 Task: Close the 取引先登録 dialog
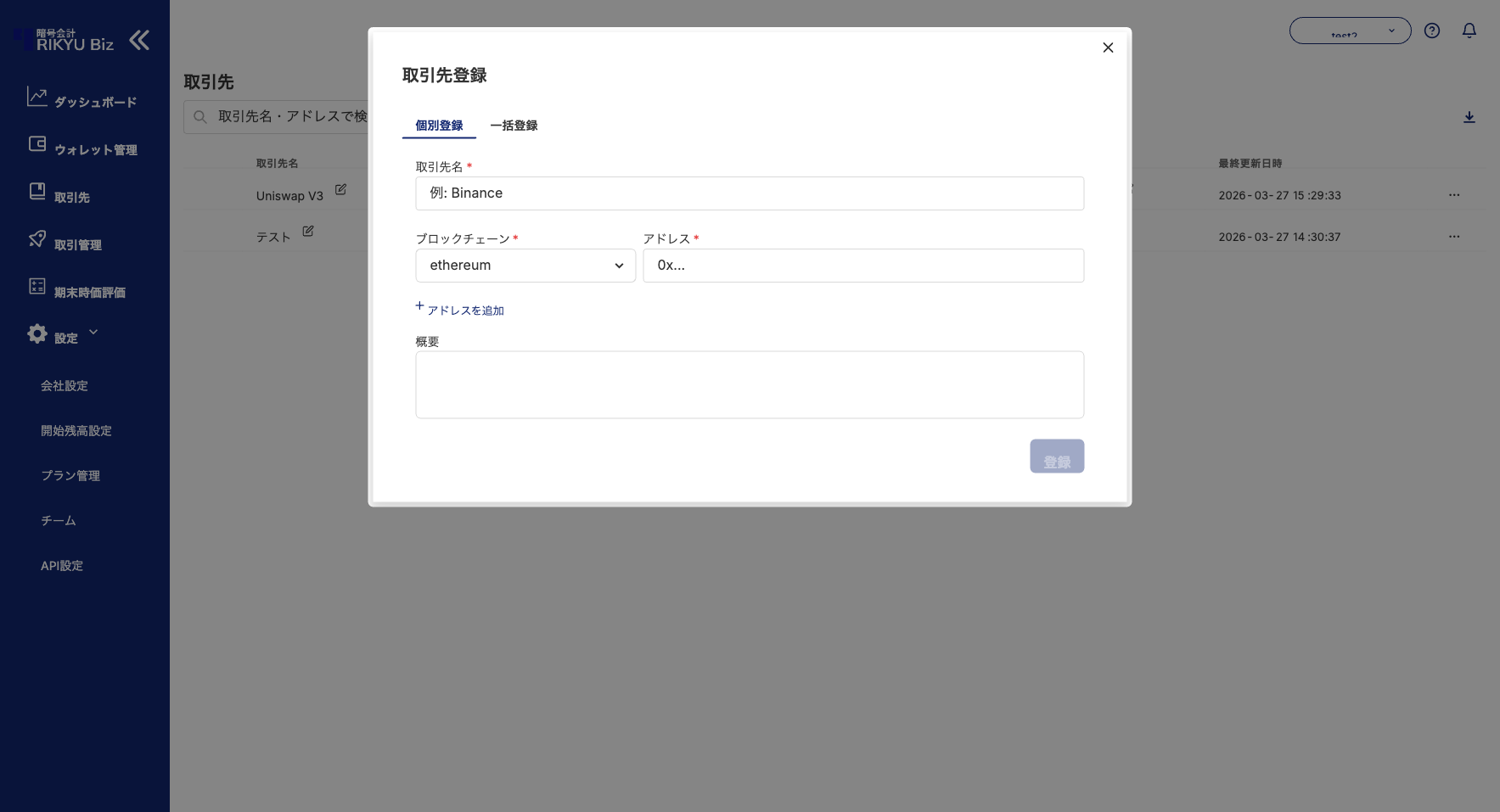click(x=1108, y=48)
